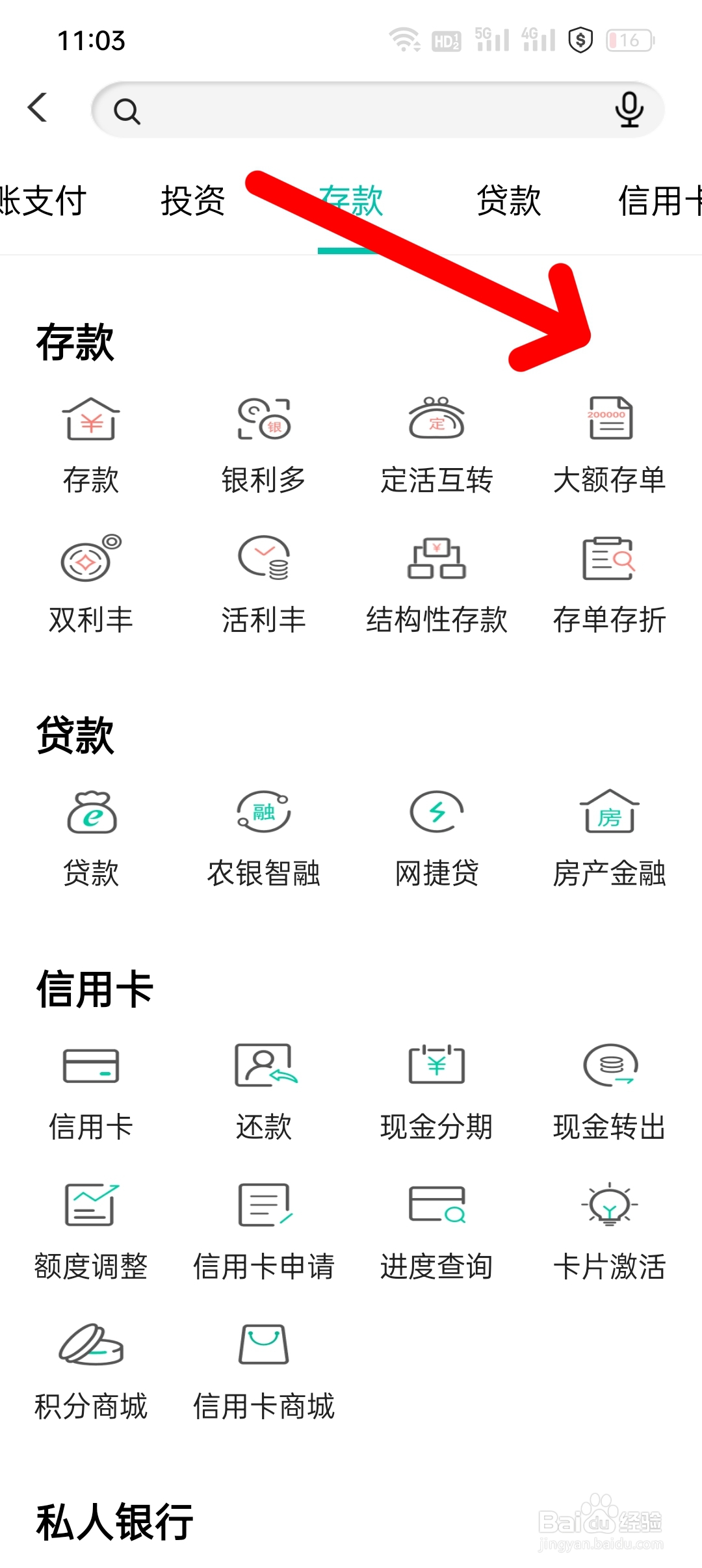Image resolution: width=702 pixels, height=1568 pixels.
Task: Open 积分商城
Action: coord(91,1372)
